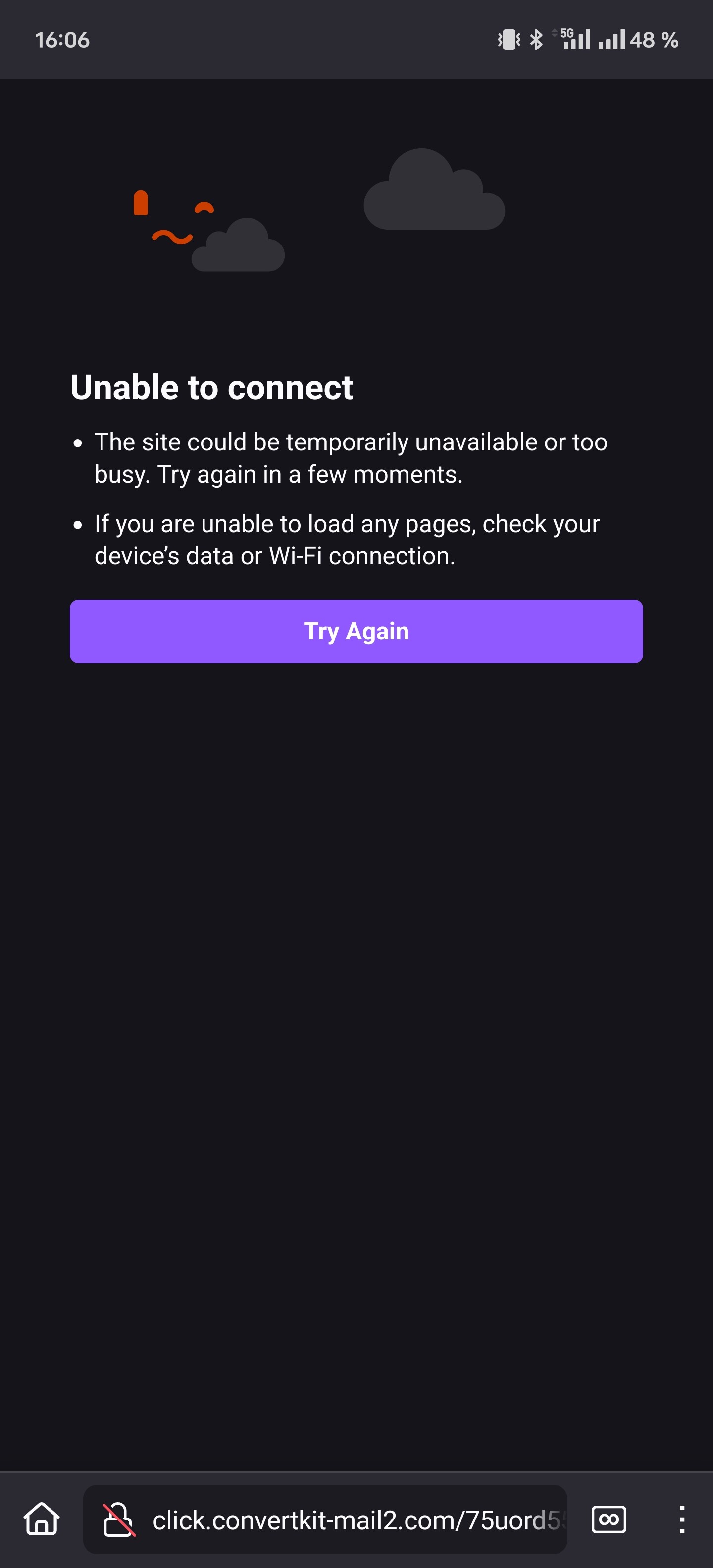Go to the browser home page
This screenshot has height=1568, width=713.
(42, 1519)
